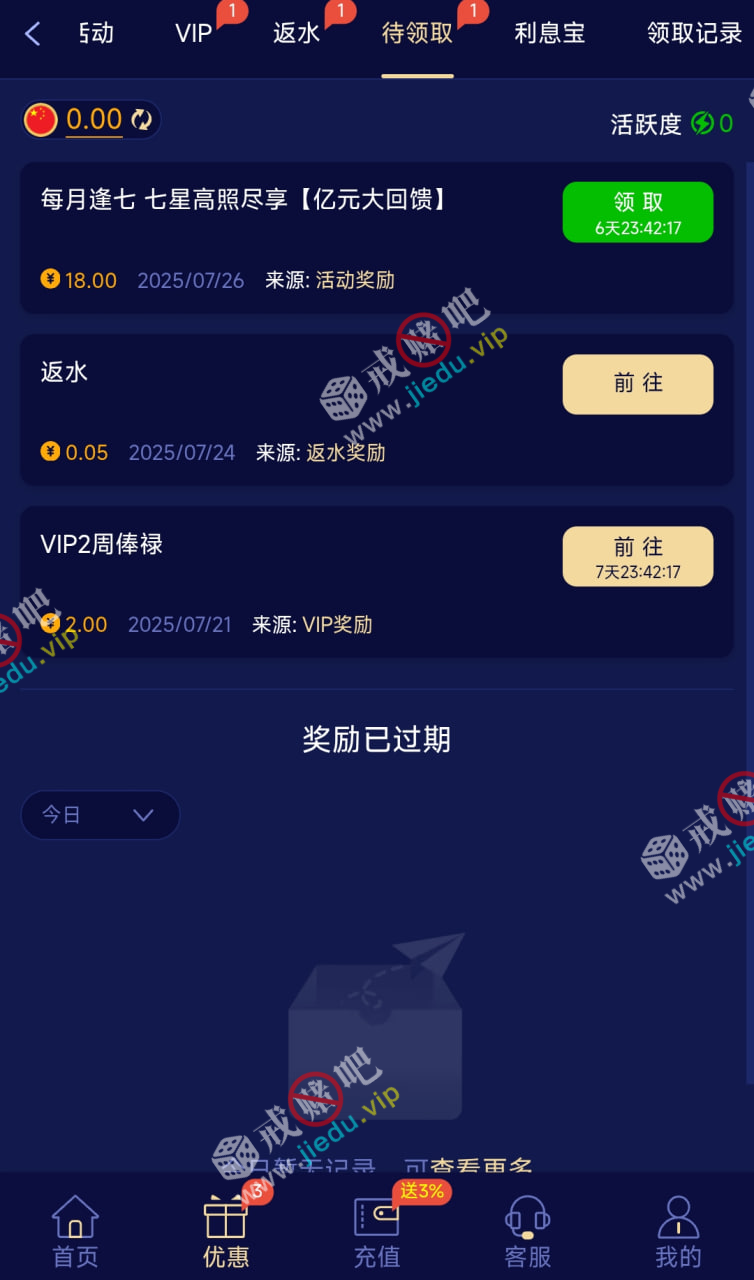Contact 客服 customer service

[527, 1230]
